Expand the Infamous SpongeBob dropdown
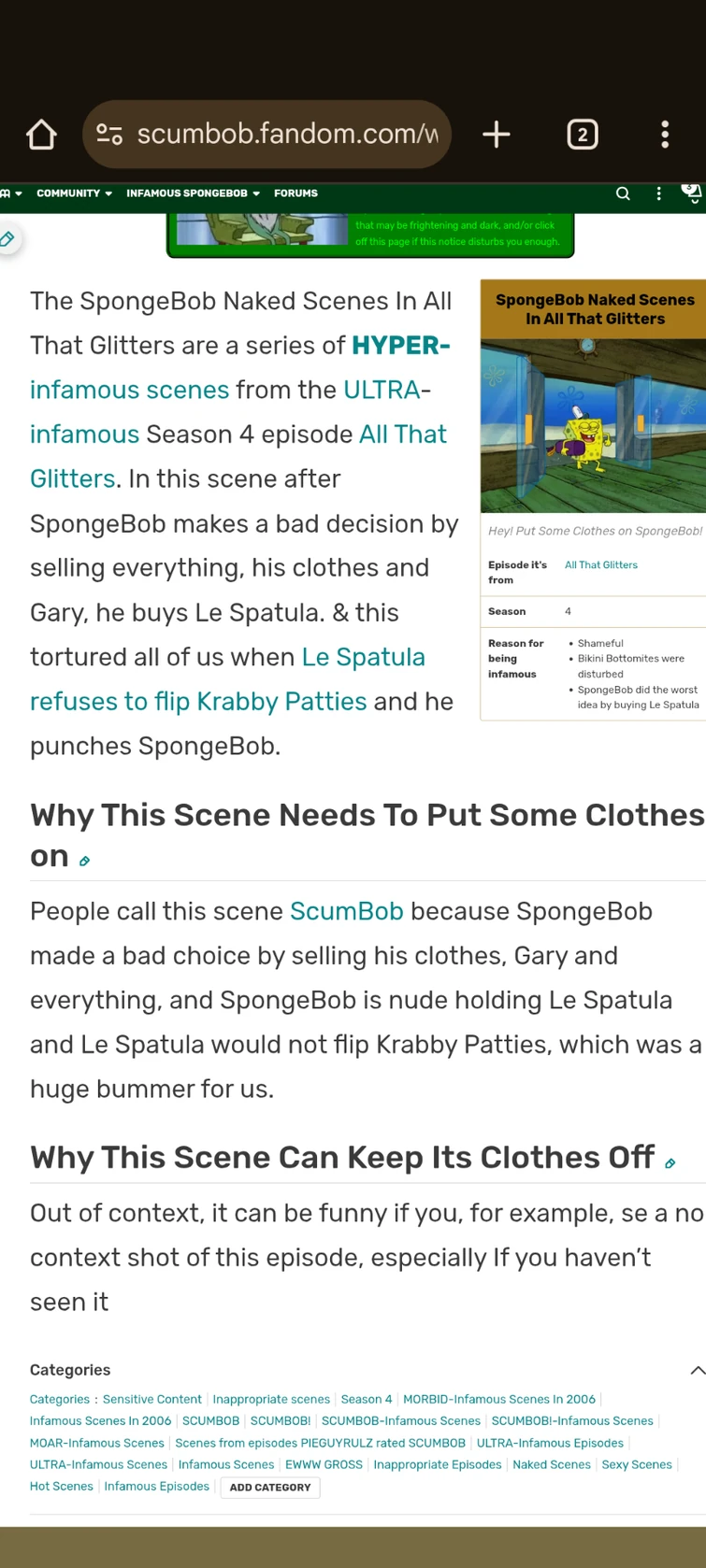 (x=193, y=193)
